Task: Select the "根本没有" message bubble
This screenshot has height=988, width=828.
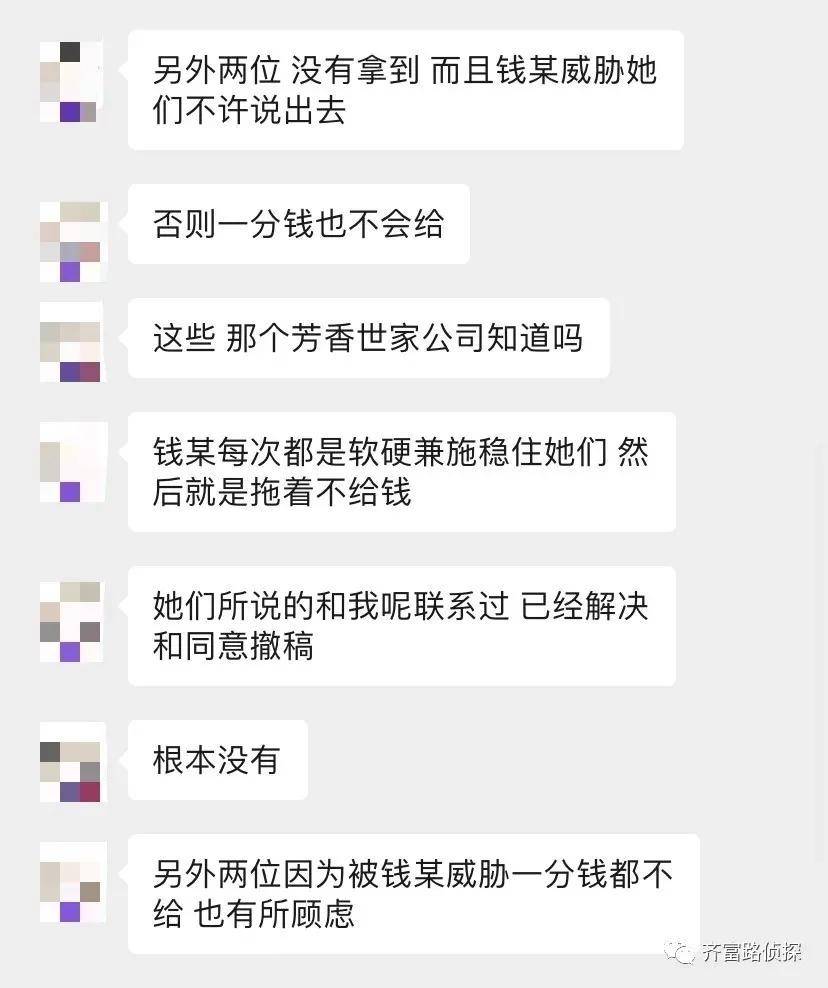Action: [x=216, y=760]
